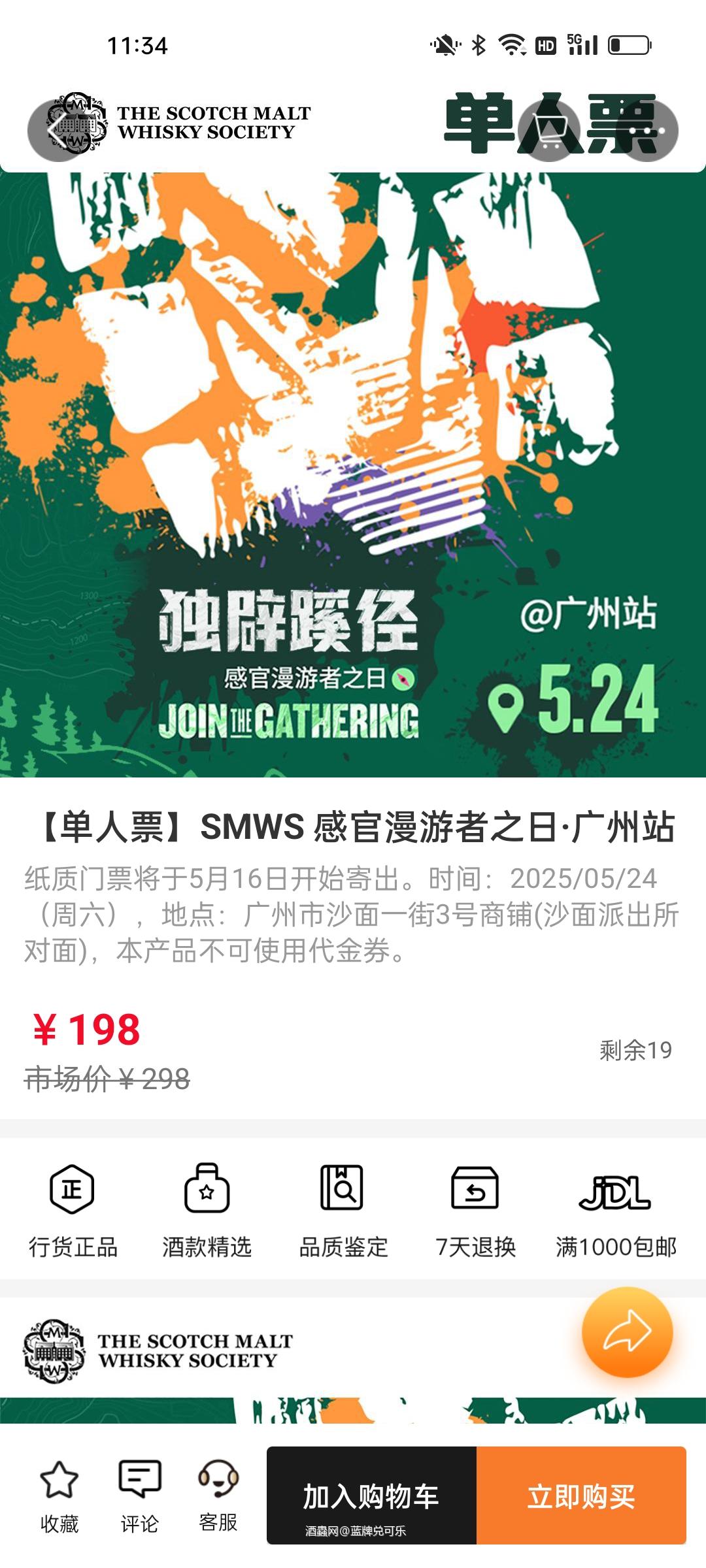Add ticket to cart (加入购物车)
The width and height of the screenshot is (706, 1568).
pyautogui.click(x=371, y=1496)
